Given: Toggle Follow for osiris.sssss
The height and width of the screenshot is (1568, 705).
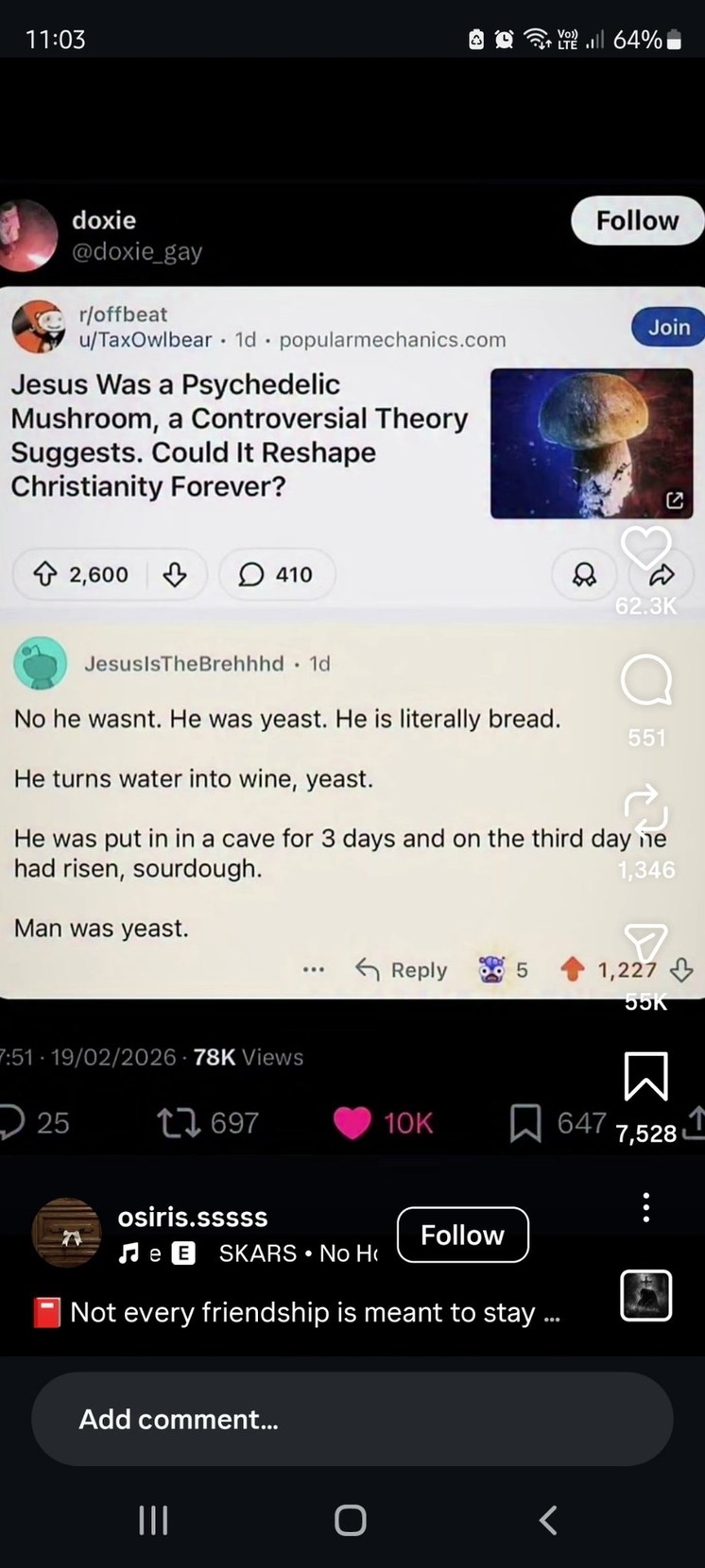Looking at the screenshot, I should pyautogui.click(x=462, y=1235).
